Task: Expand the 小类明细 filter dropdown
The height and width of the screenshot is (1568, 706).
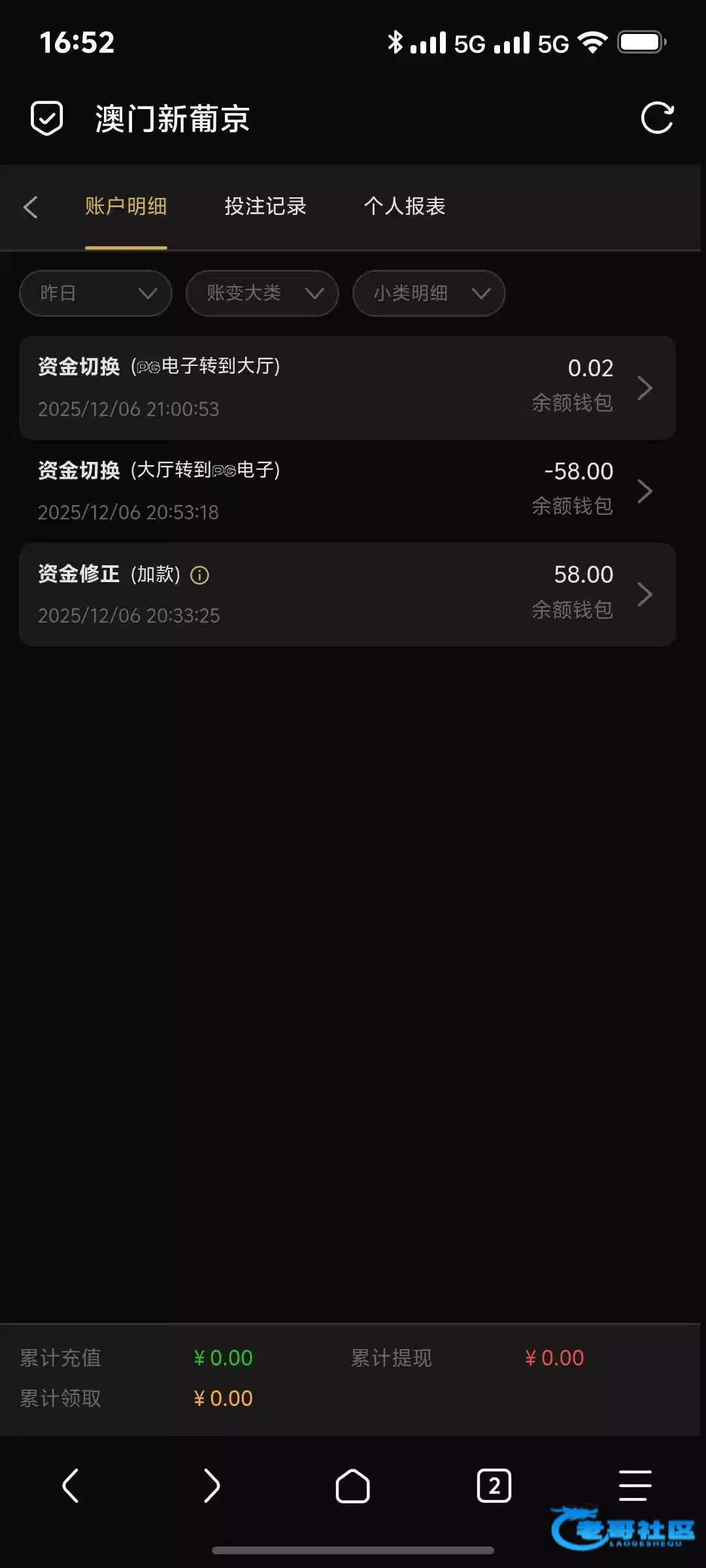Action: [x=429, y=293]
